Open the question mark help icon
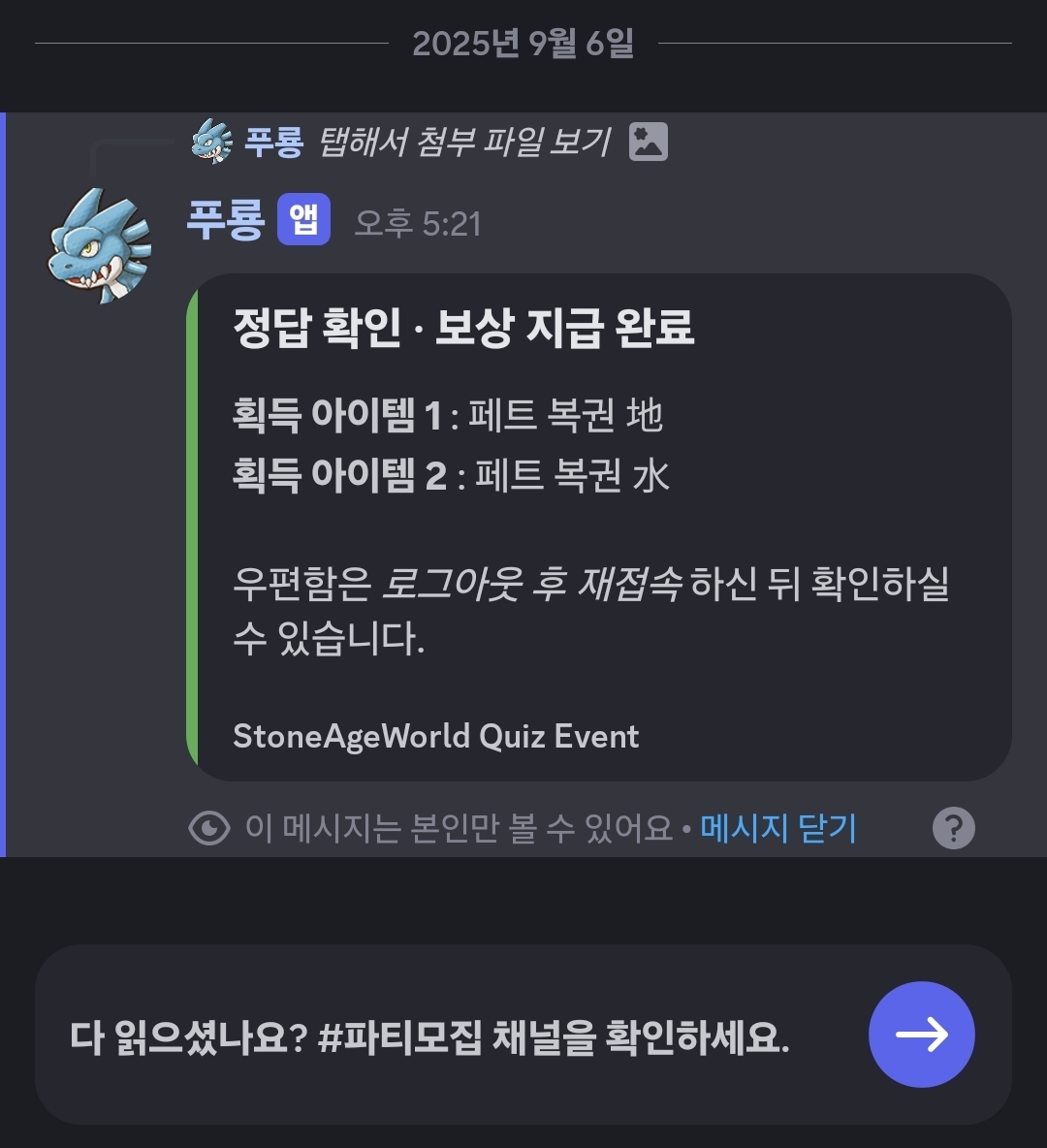Screen dimensions: 1047x1148 click(x=953, y=828)
